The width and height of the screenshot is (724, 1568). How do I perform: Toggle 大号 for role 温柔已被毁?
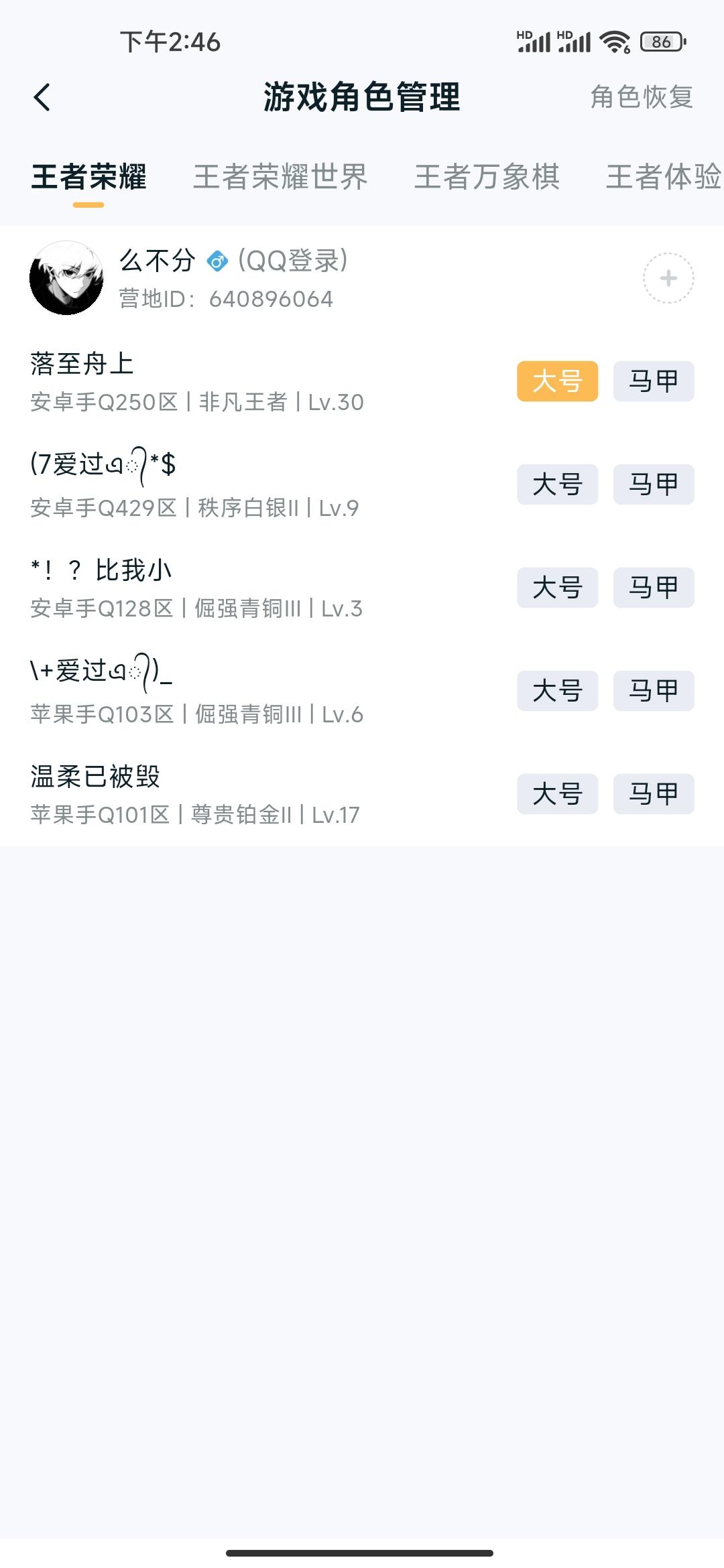[x=557, y=794]
